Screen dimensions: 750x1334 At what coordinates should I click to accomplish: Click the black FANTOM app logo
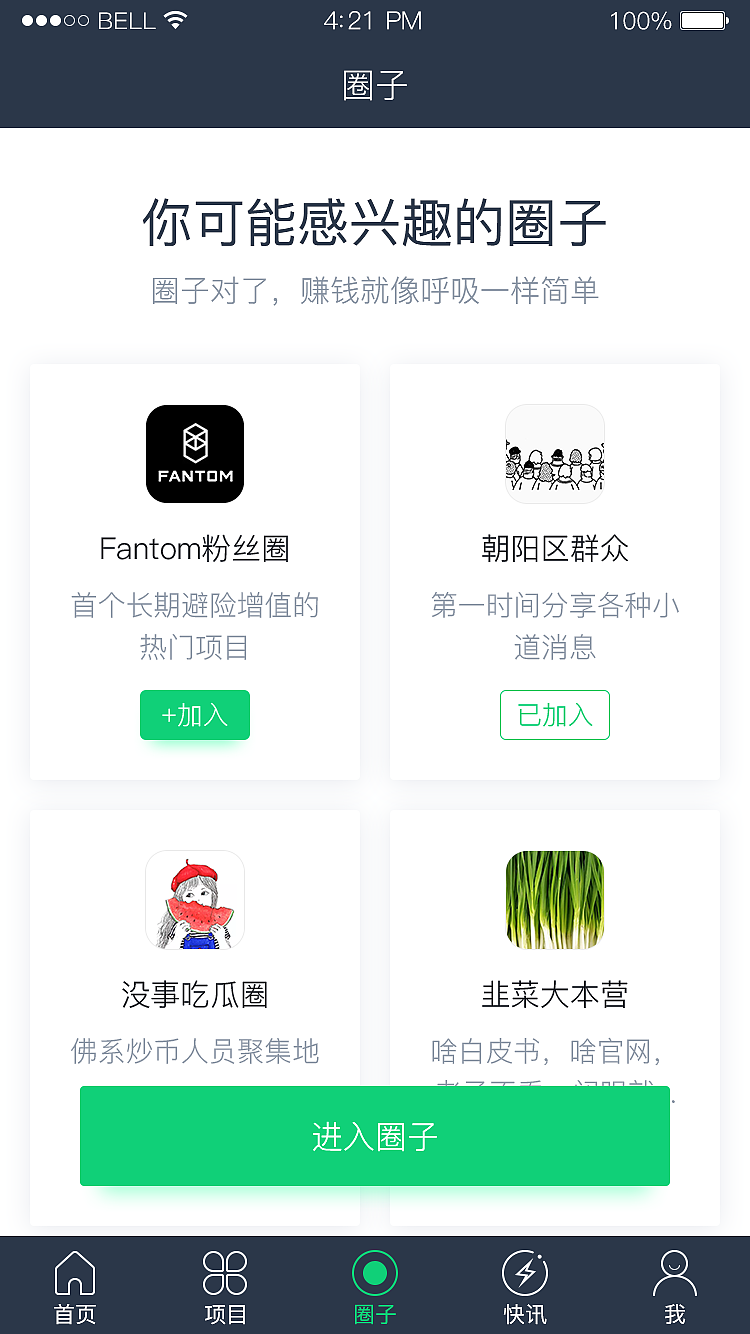[195, 453]
